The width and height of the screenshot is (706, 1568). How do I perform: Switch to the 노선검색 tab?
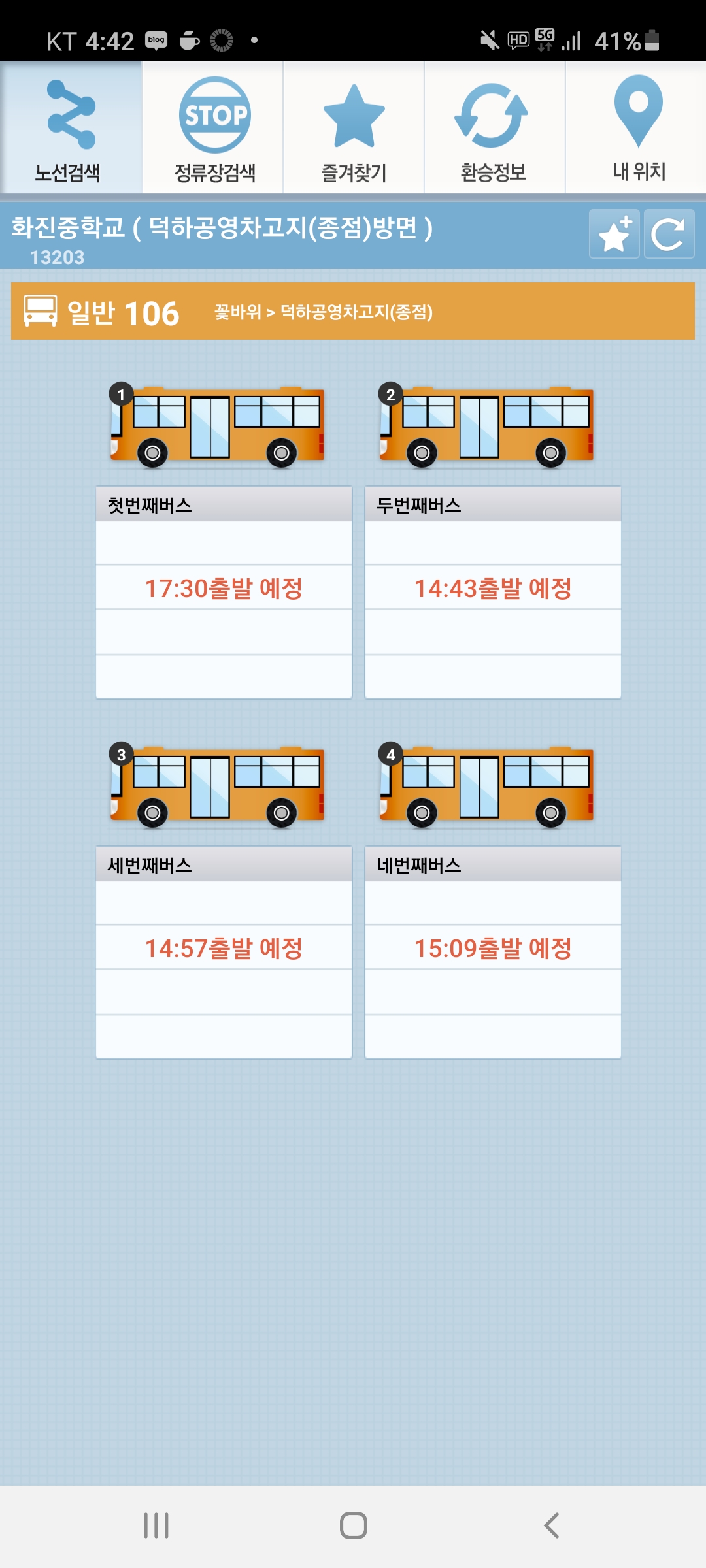(x=71, y=129)
